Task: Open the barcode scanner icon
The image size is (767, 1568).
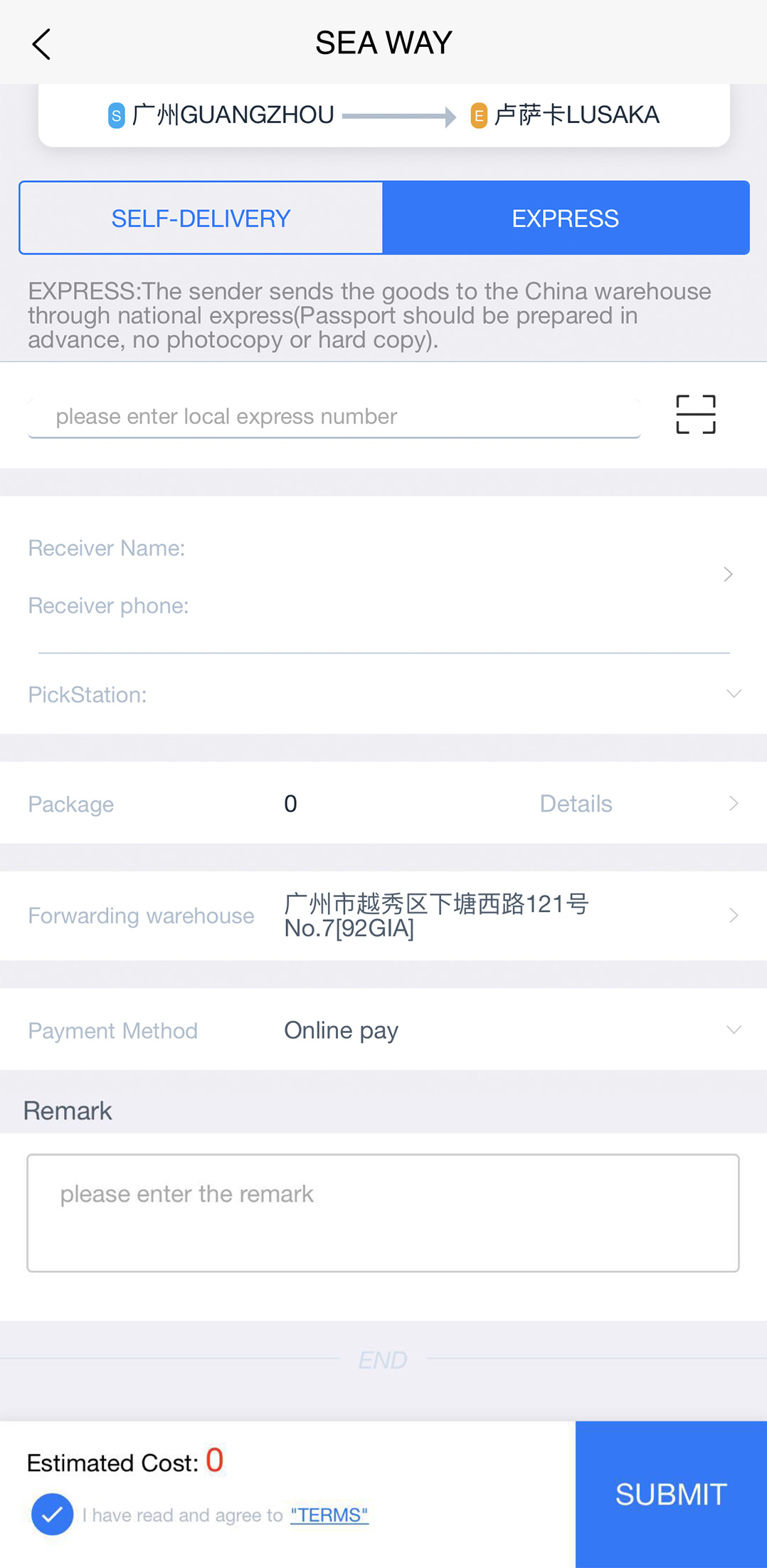Action: point(695,414)
